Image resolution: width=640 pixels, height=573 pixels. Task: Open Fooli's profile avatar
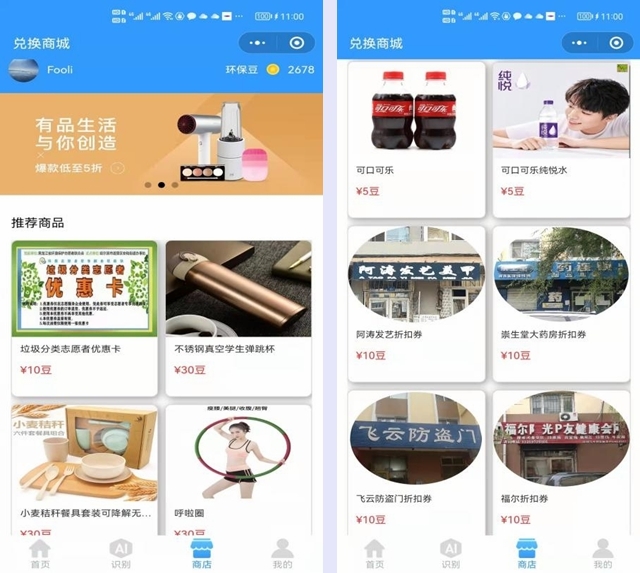pos(23,69)
